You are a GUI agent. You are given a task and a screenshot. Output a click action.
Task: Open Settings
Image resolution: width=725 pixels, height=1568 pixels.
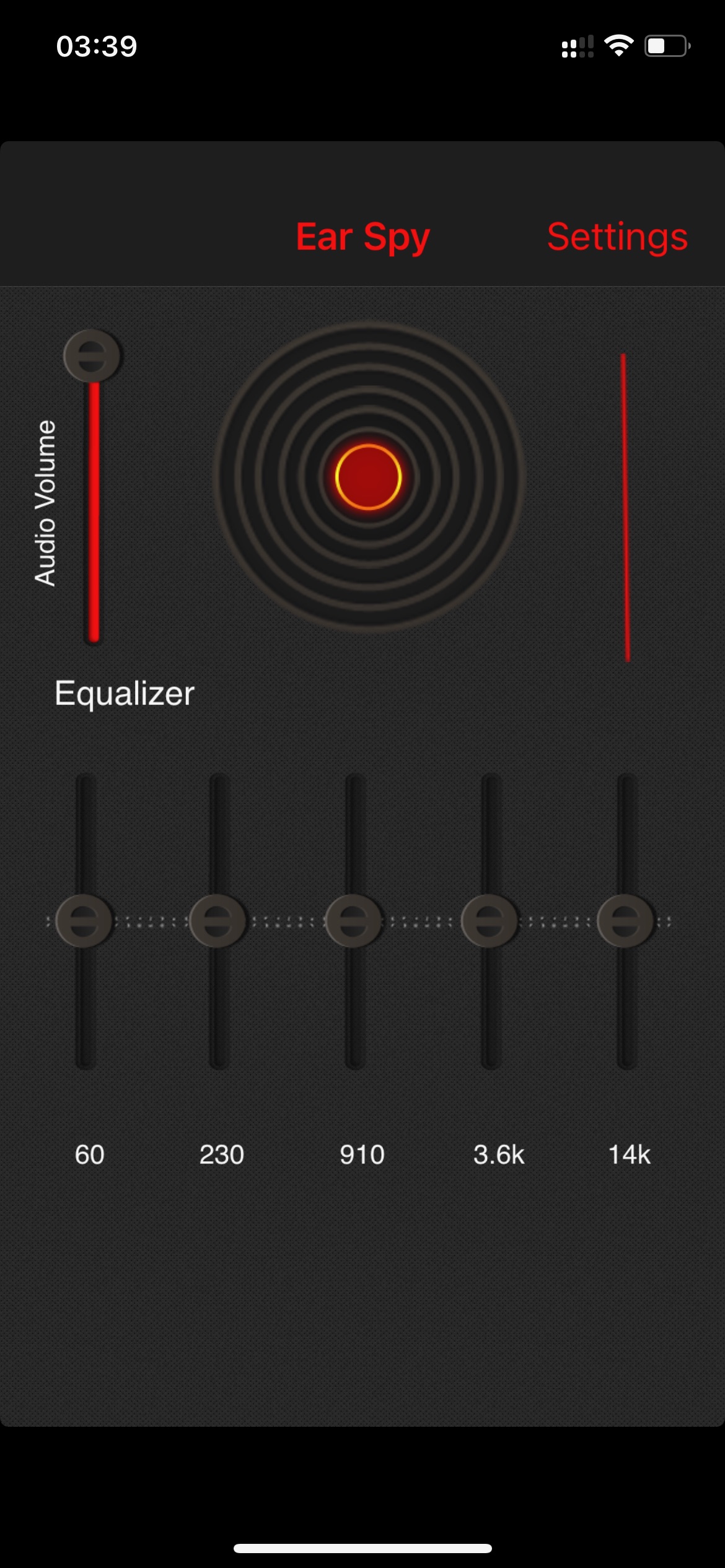[617, 237]
